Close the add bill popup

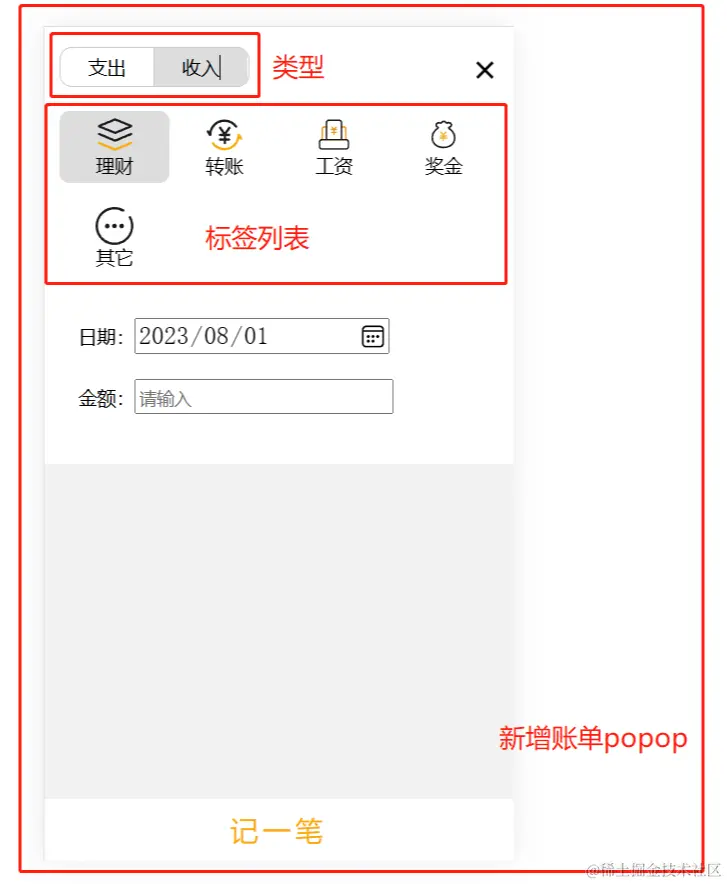[x=484, y=70]
